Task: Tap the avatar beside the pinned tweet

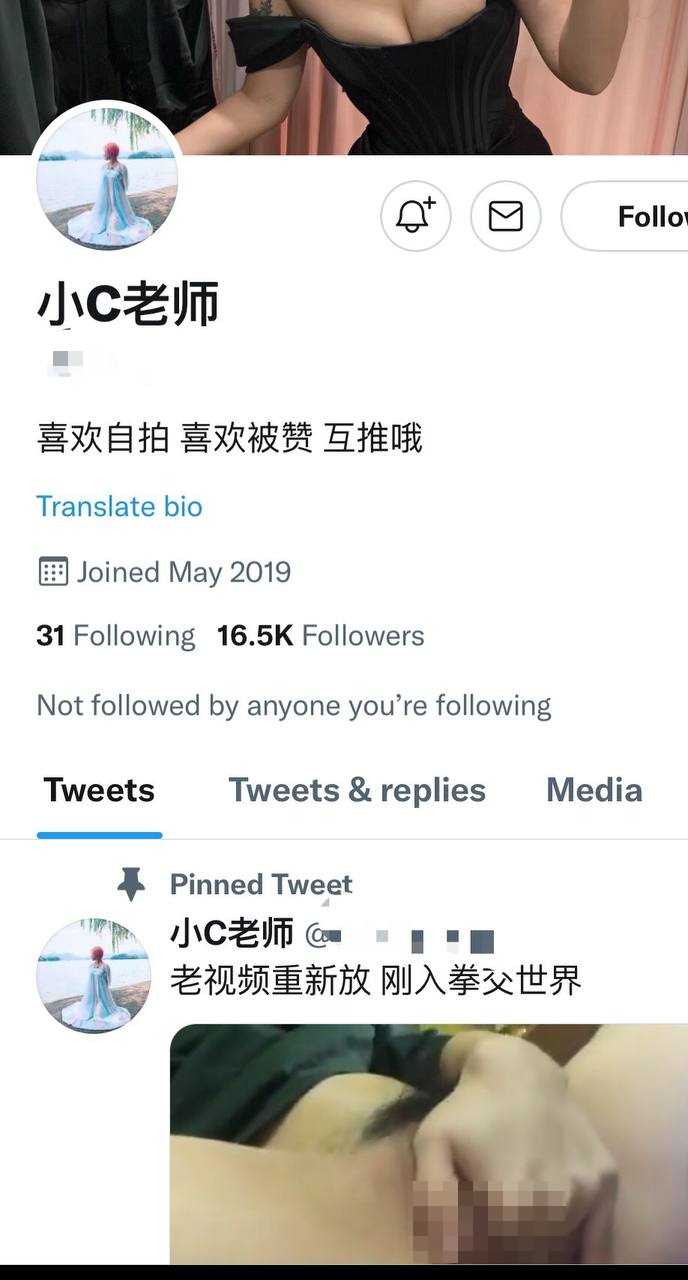Action: tap(94, 974)
